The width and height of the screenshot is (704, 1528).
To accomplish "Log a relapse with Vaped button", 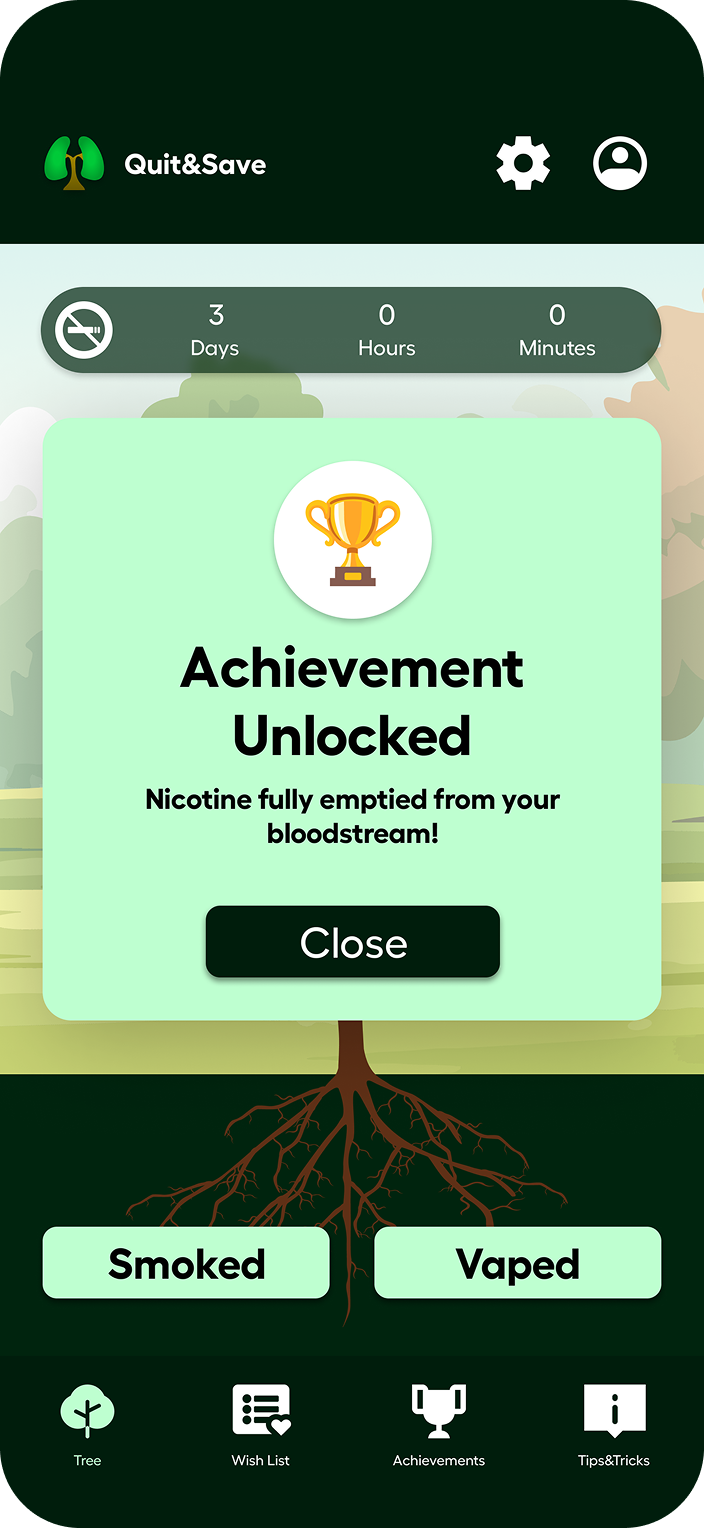I will [517, 1263].
